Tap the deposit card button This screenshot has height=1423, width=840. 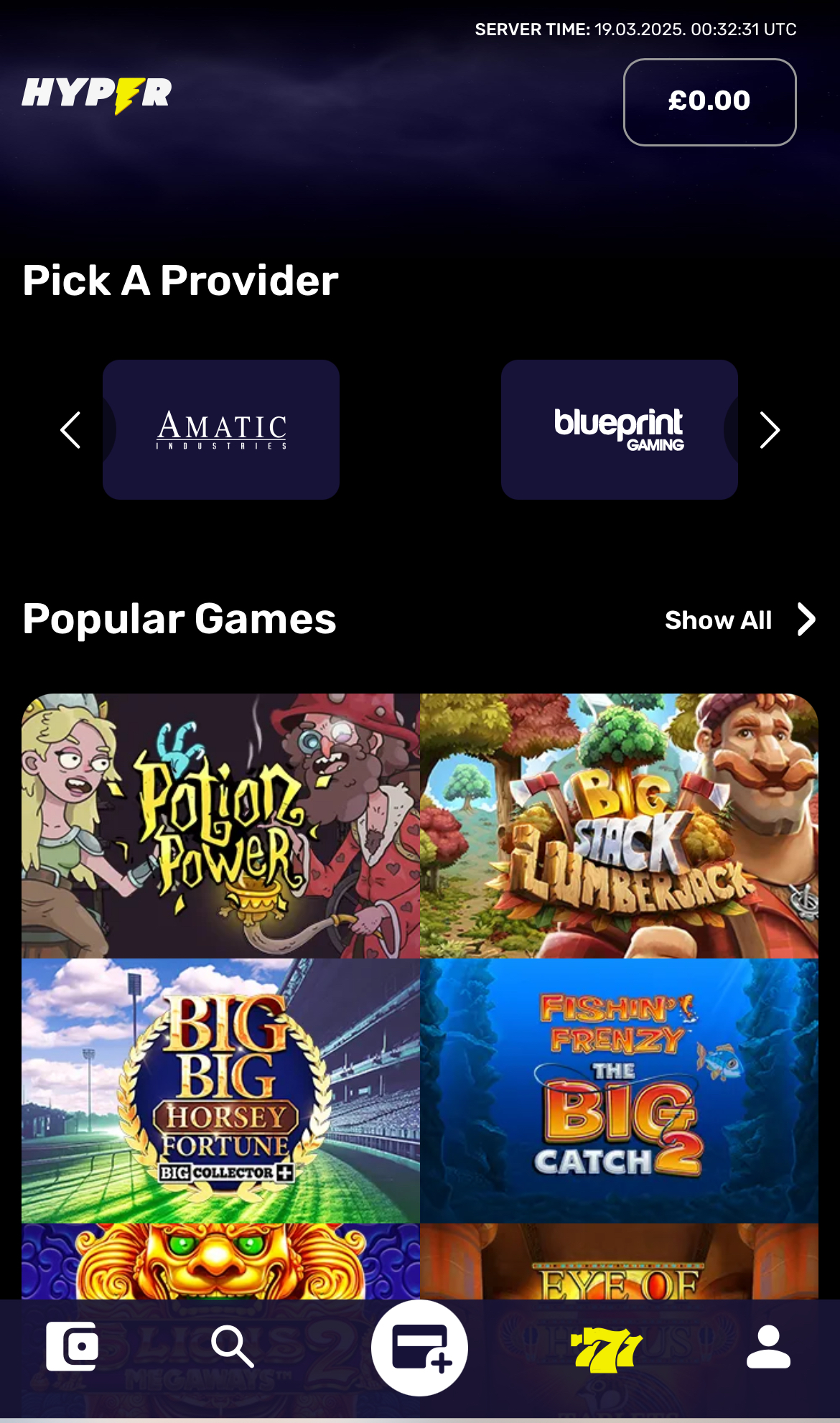click(419, 1348)
